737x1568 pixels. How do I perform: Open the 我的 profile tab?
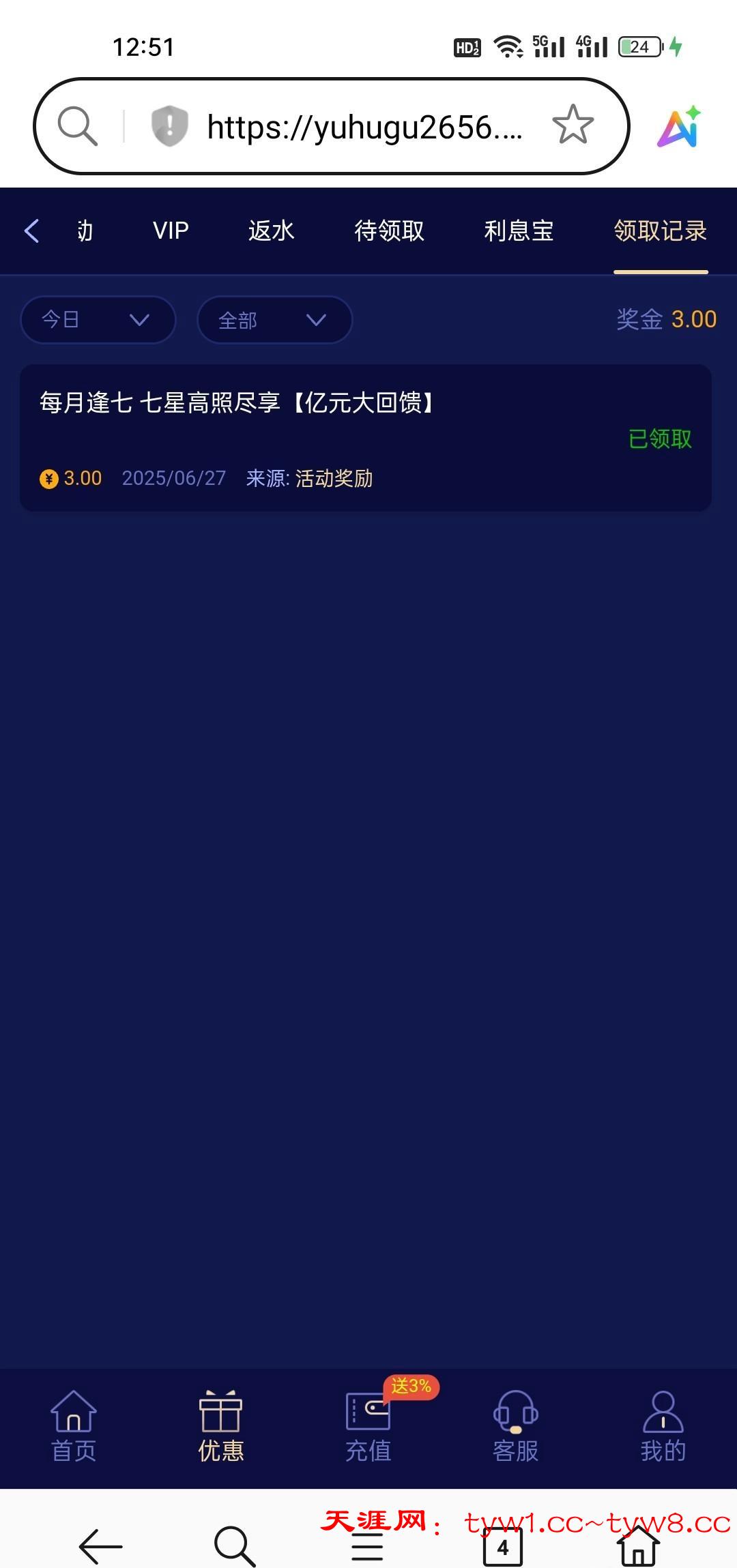click(x=663, y=1425)
